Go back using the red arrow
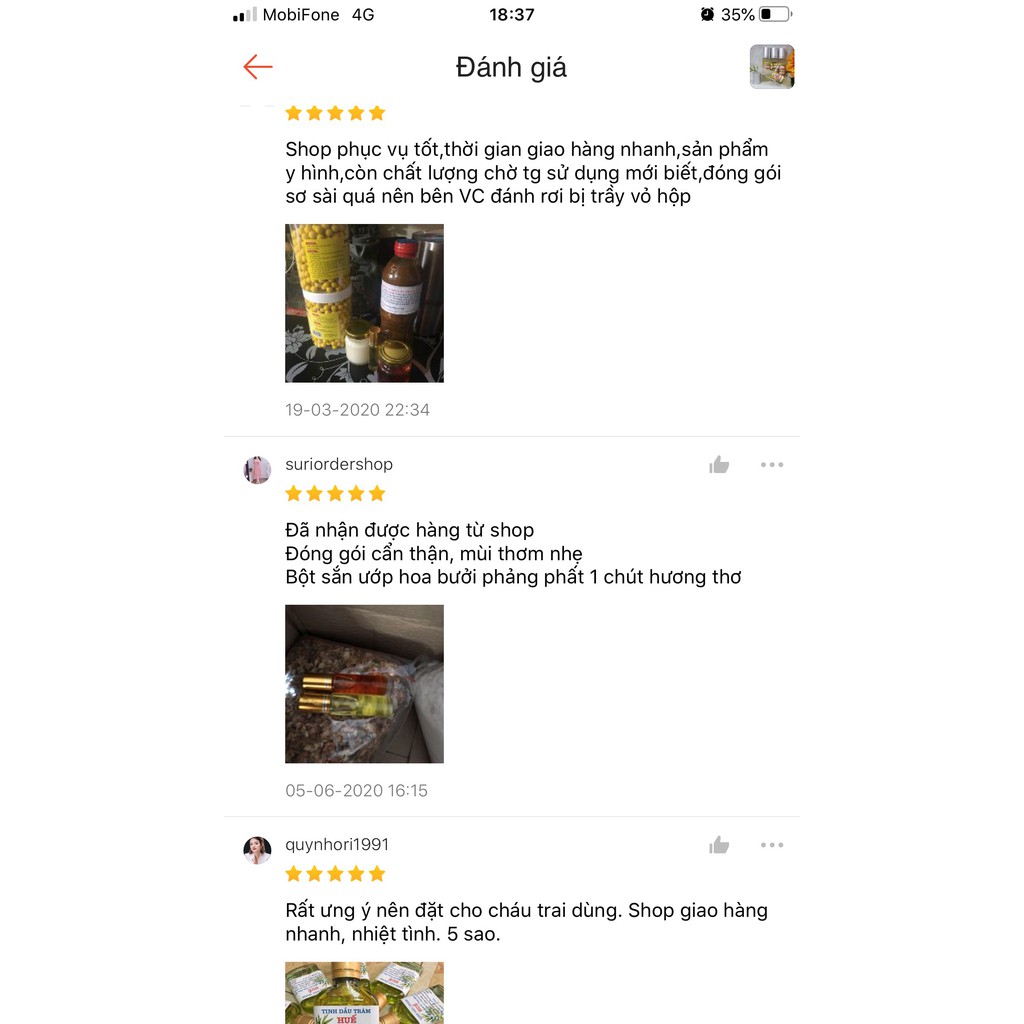This screenshot has height=1024, width=1024. 258,67
